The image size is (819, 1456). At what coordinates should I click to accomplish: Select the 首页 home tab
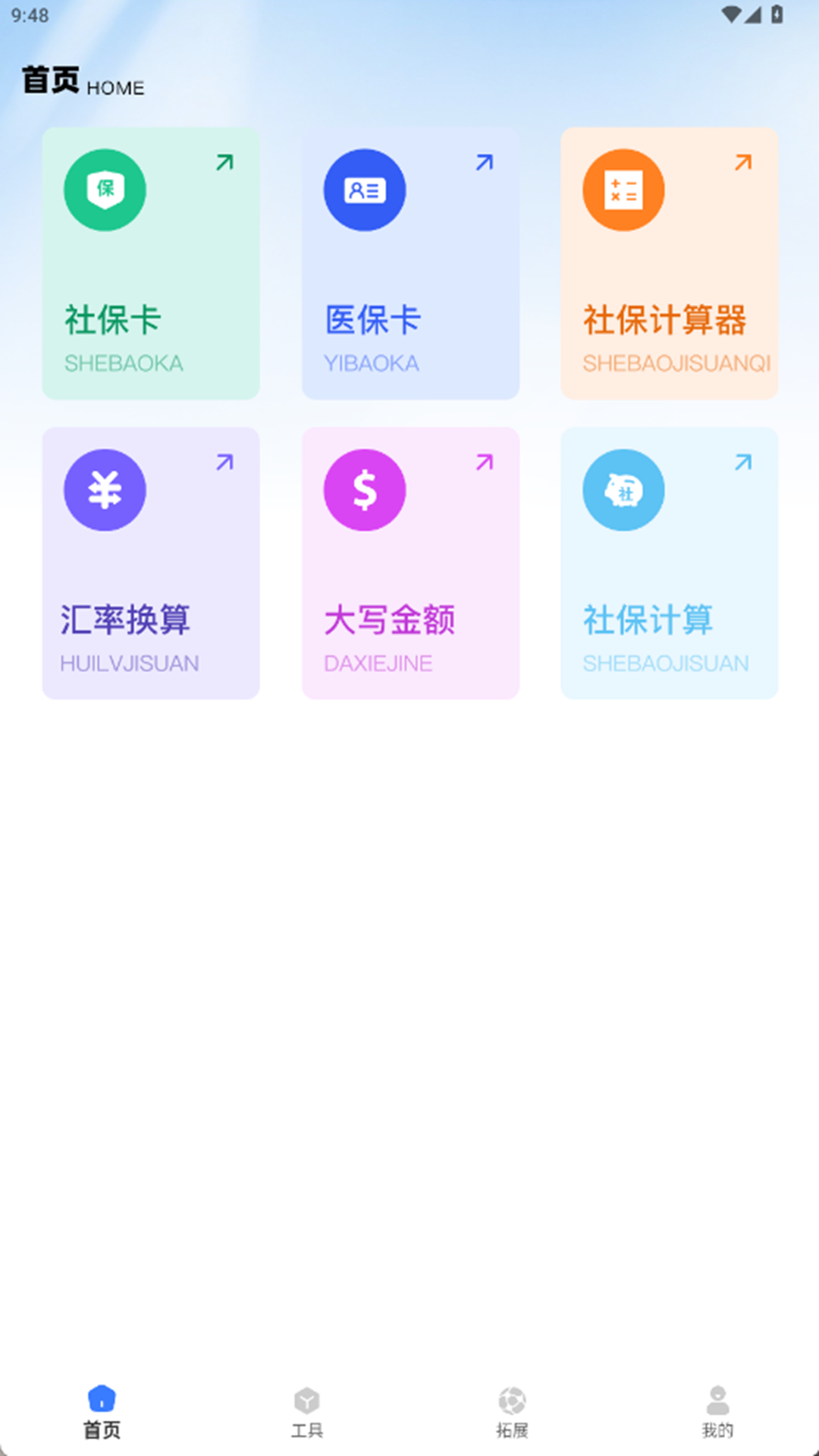tap(102, 1411)
